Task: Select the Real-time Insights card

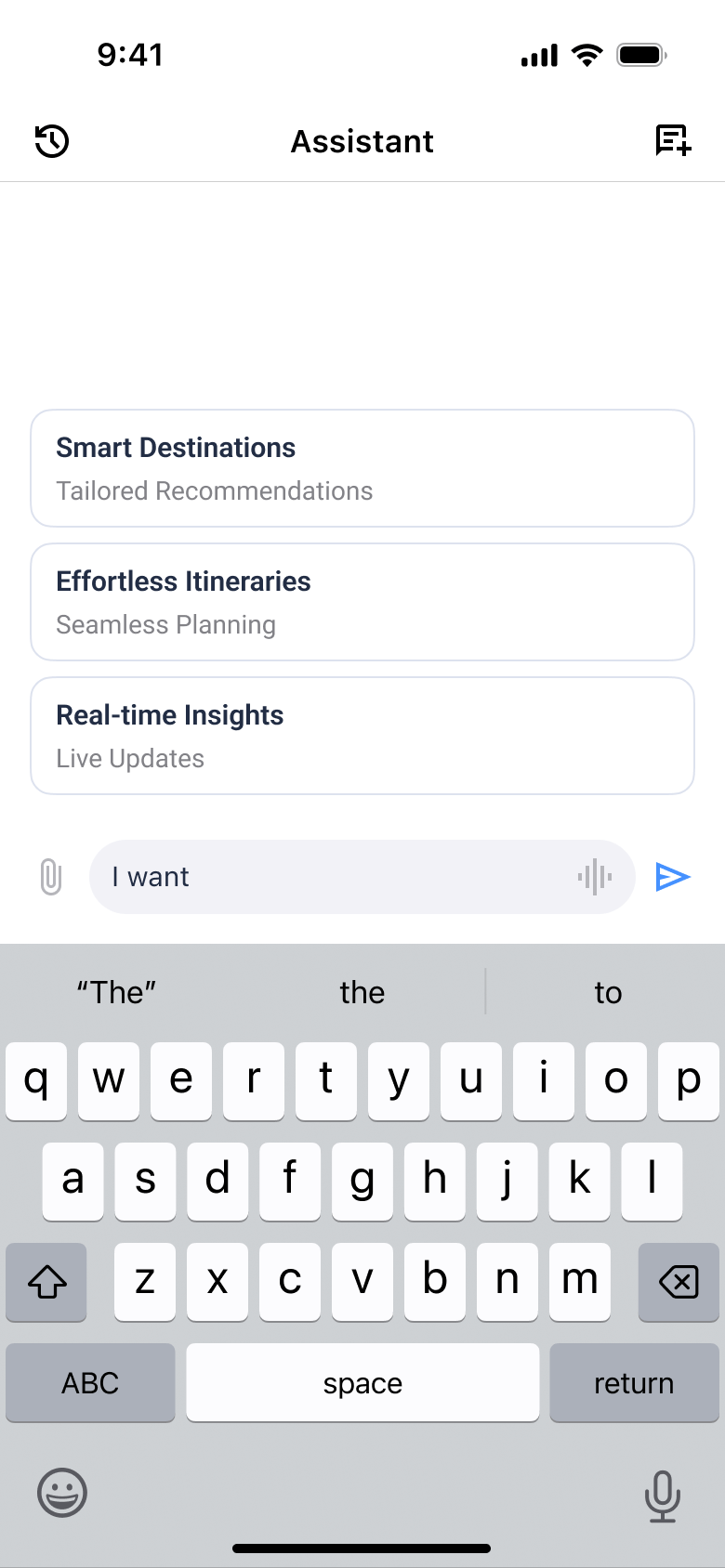Action: (362, 735)
